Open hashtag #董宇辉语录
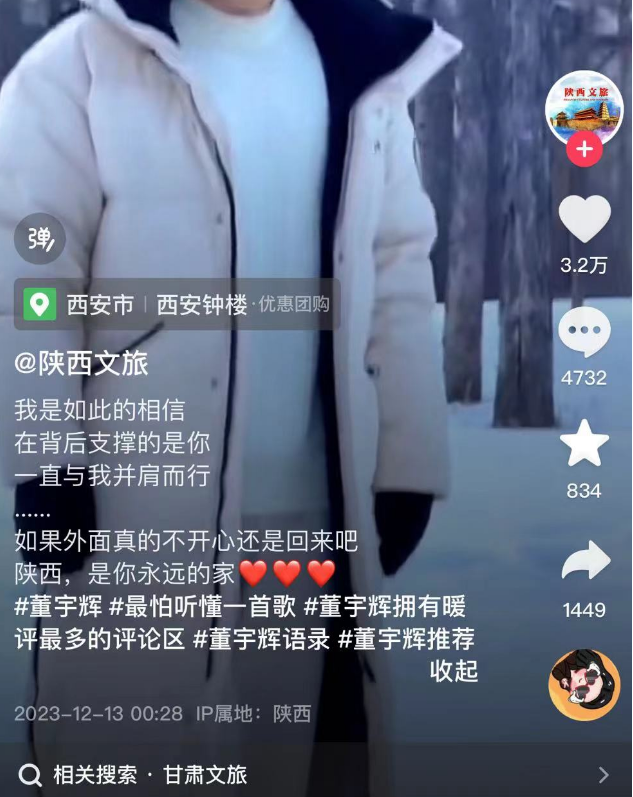This screenshot has height=797, width=633. (261, 639)
